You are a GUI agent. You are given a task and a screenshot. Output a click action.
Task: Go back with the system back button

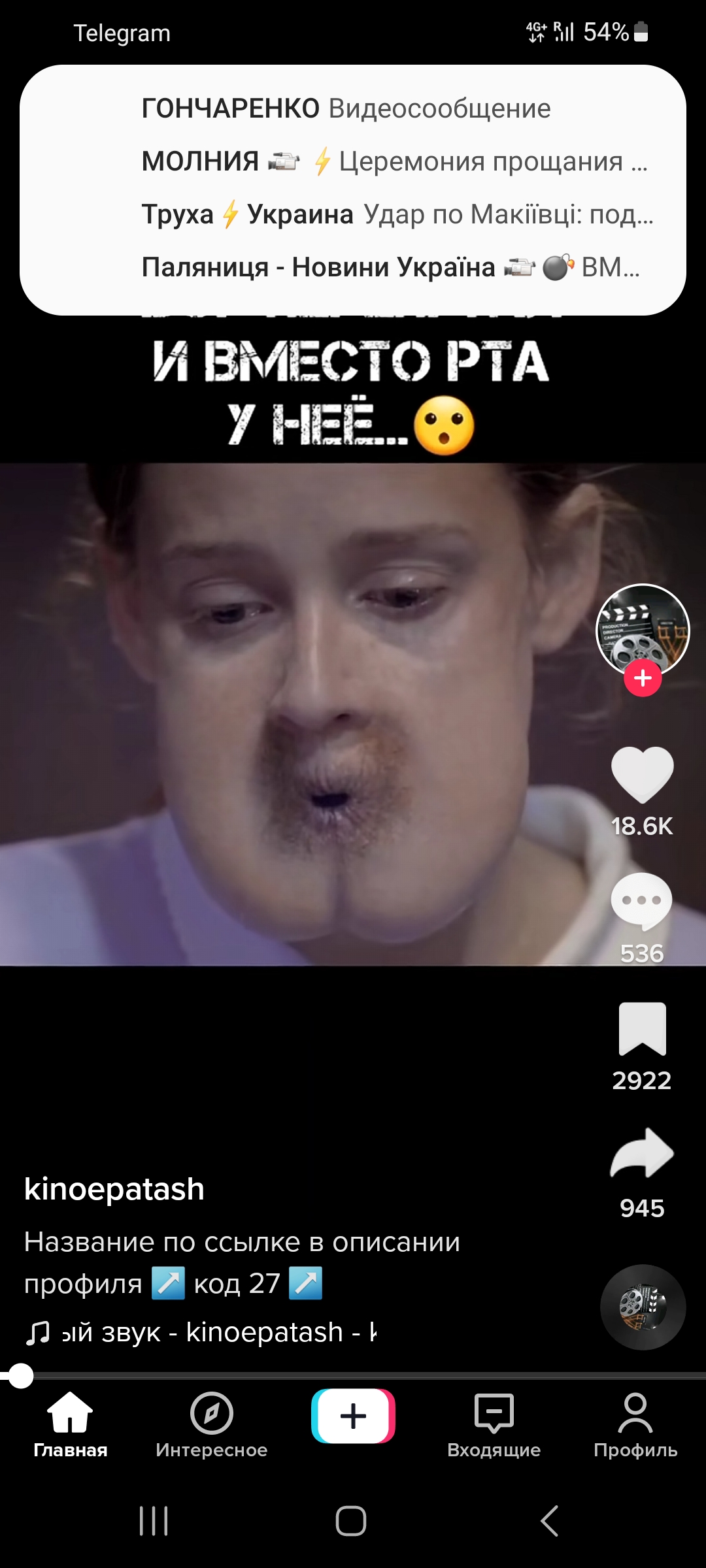pos(550,1521)
